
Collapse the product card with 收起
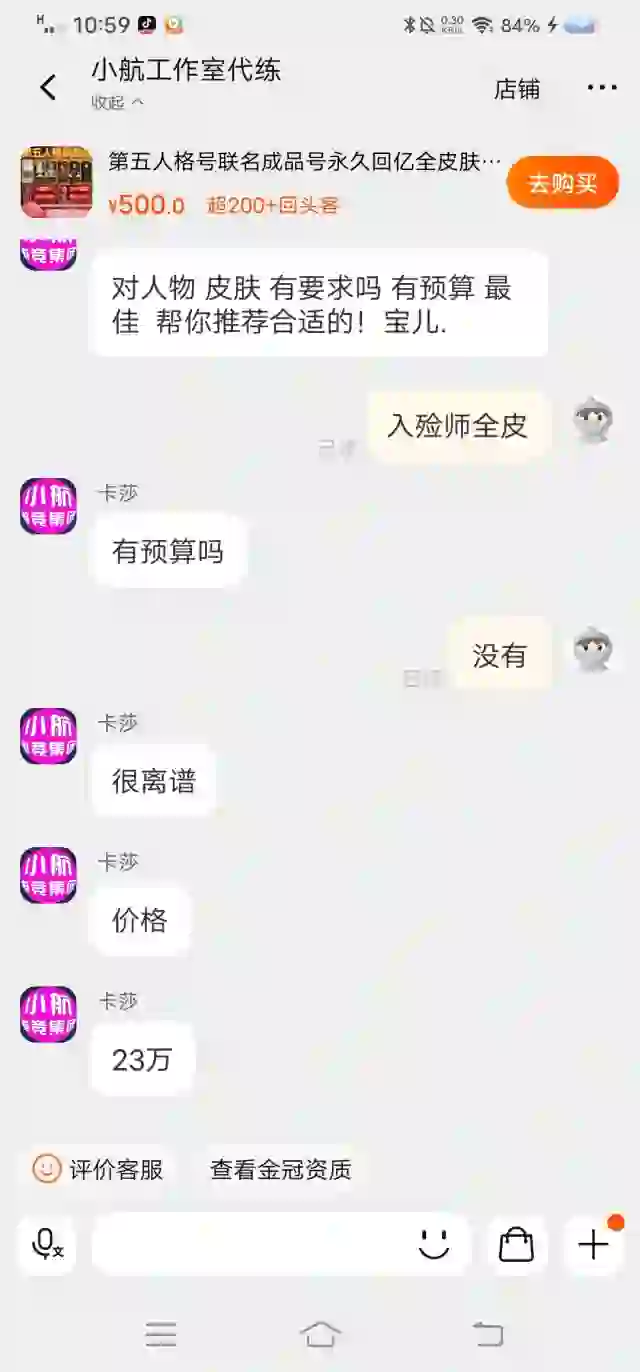coord(117,102)
